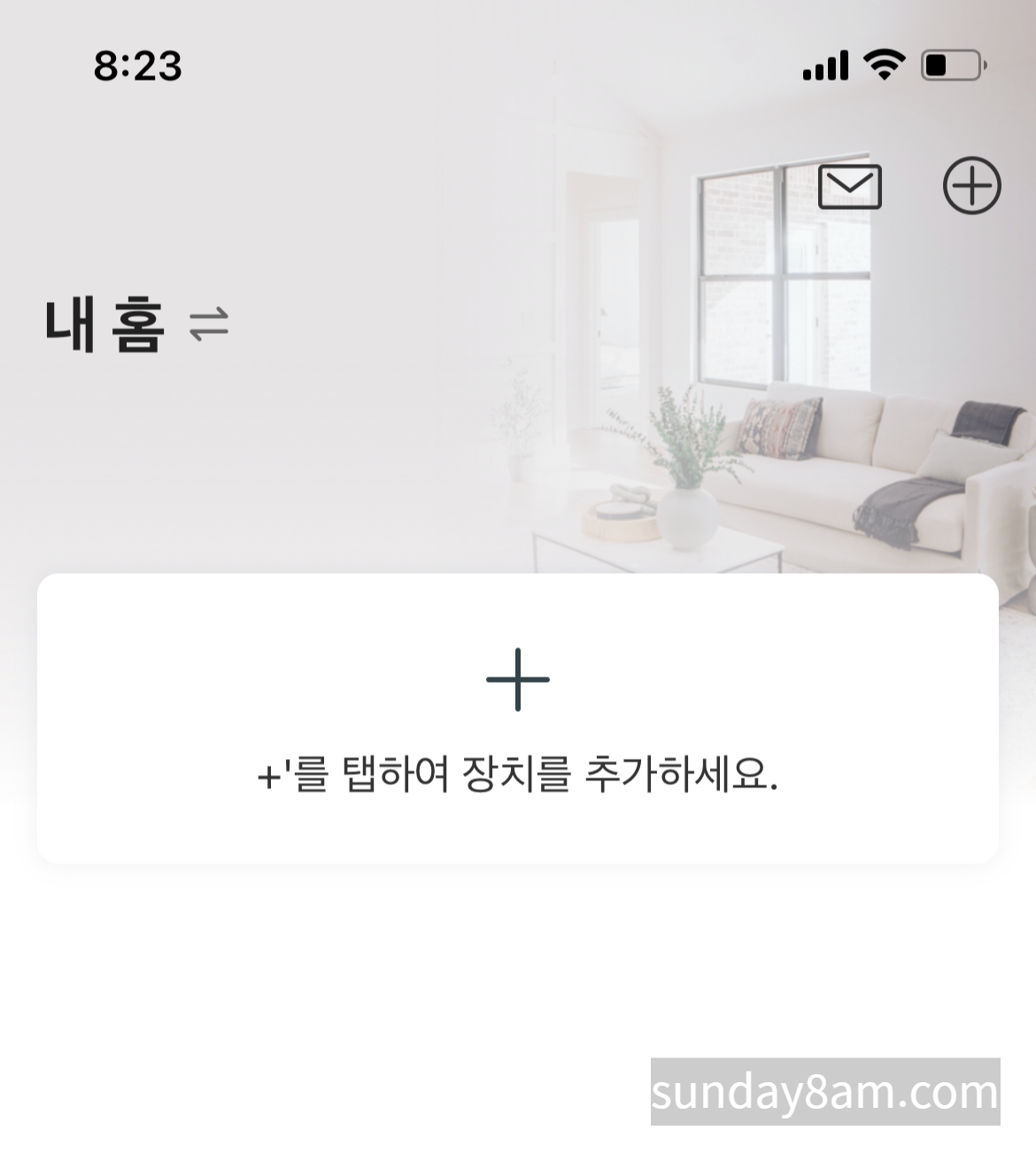The height and width of the screenshot is (1161, 1036).
Task: Toggle to another home using the swap arrows
Action: tap(210, 324)
